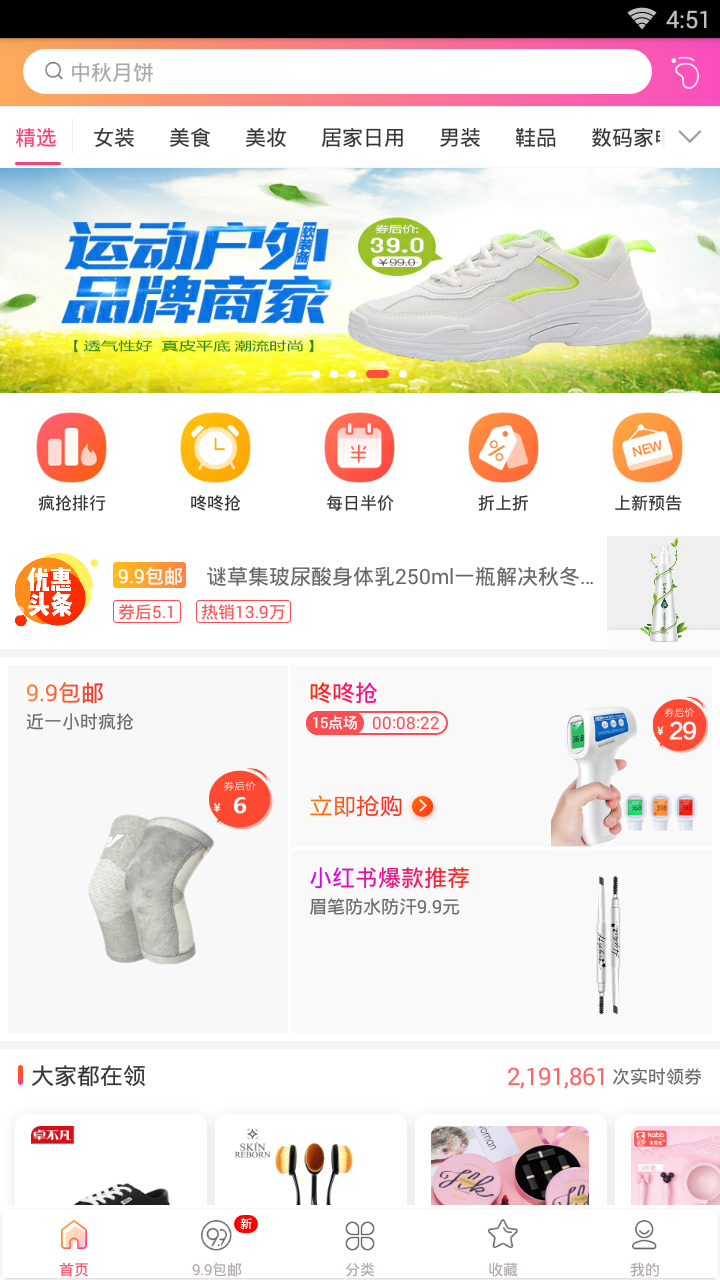Open the 居家日用 category tab

tap(362, 138)
